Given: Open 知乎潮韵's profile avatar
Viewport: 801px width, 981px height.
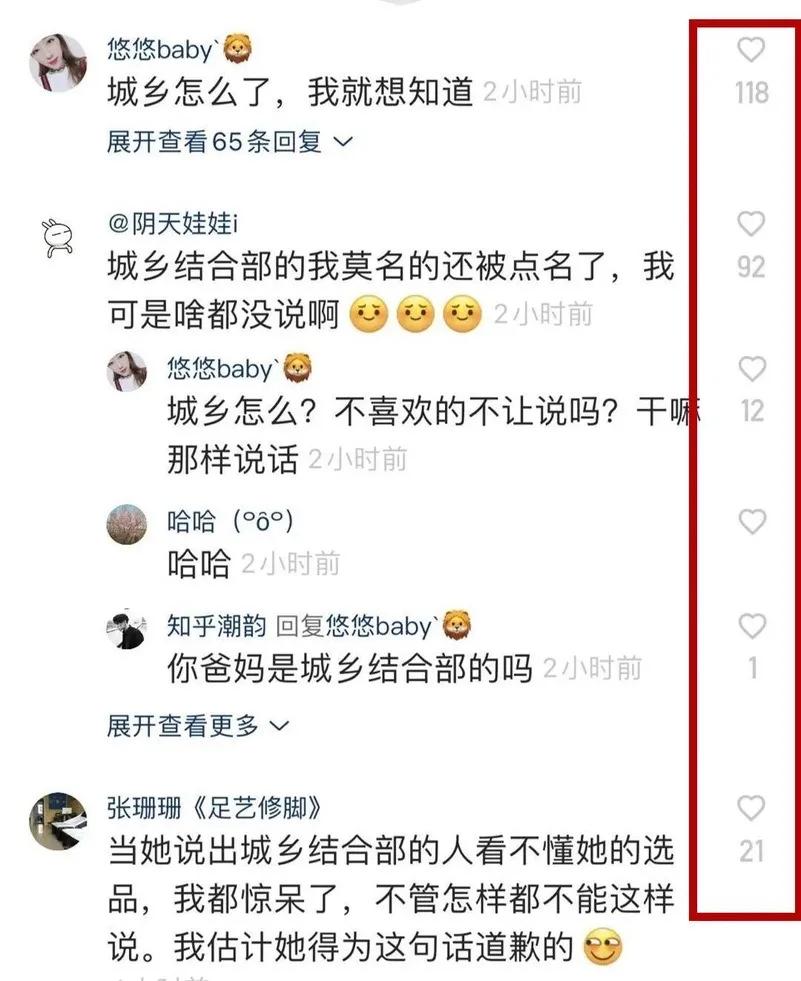Looking at the screenshot, I should click(127, 628).
